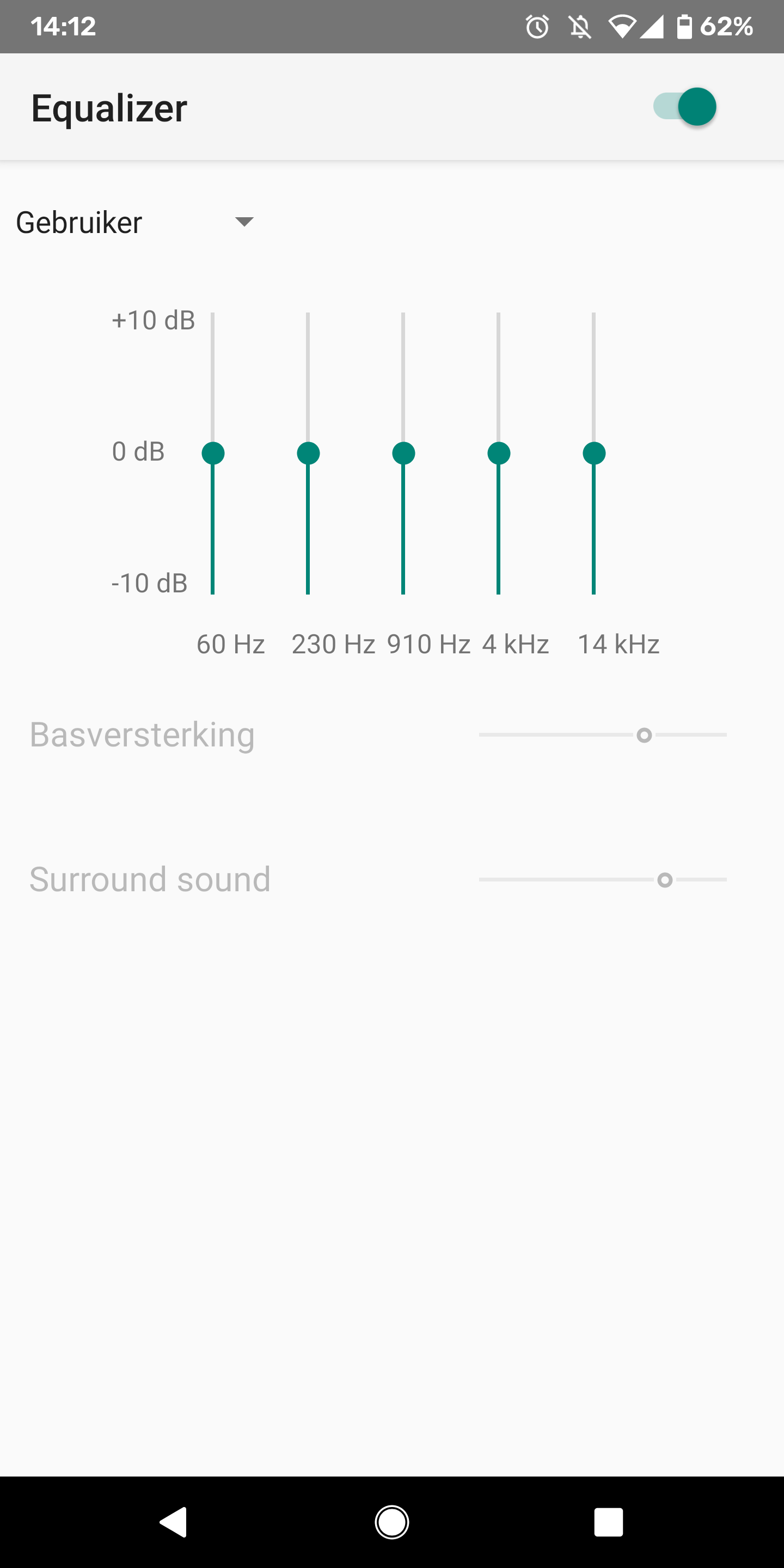Return to the home screen
This screenshot has height=1568, width=784.
point(392,1522)
